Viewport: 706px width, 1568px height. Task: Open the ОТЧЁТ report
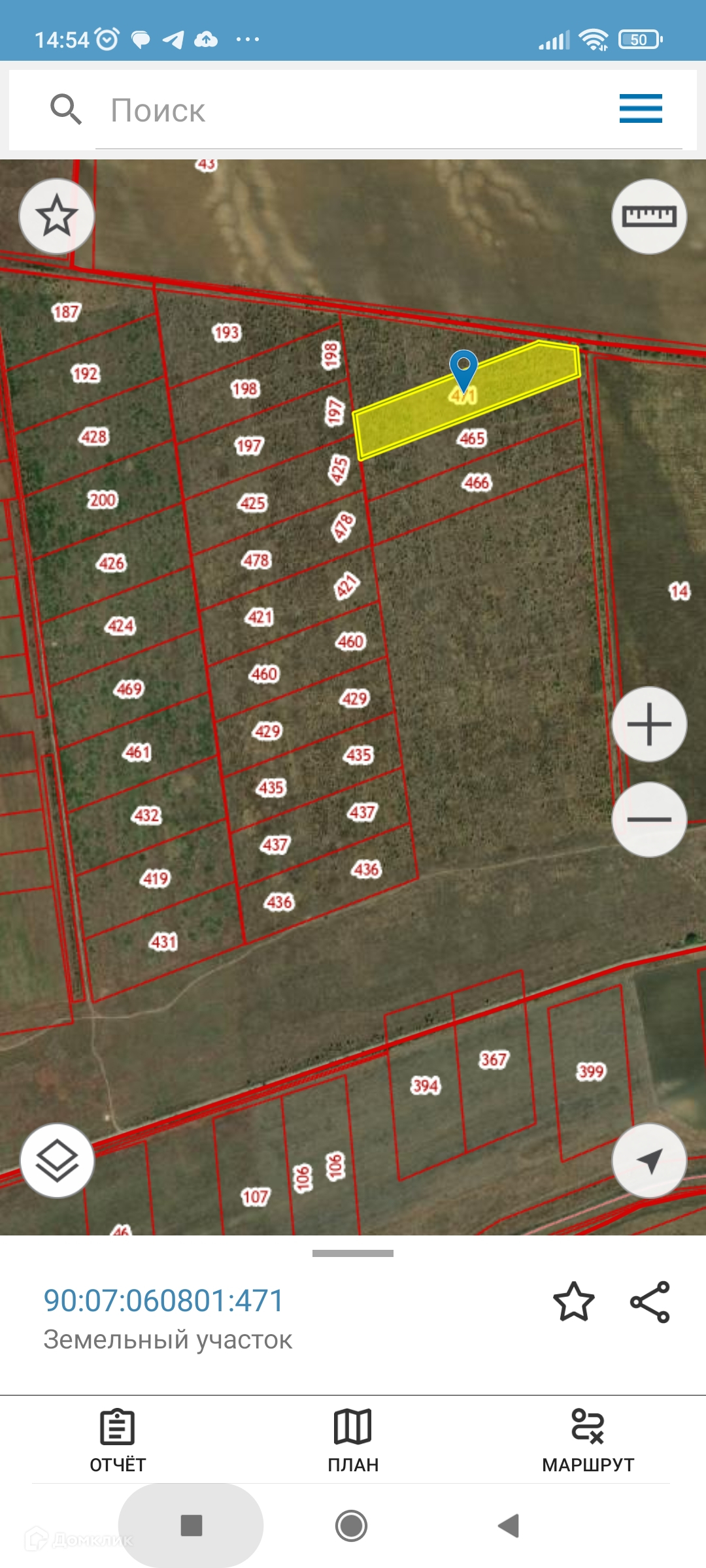pyautogui.click(x=118, y=1440)
